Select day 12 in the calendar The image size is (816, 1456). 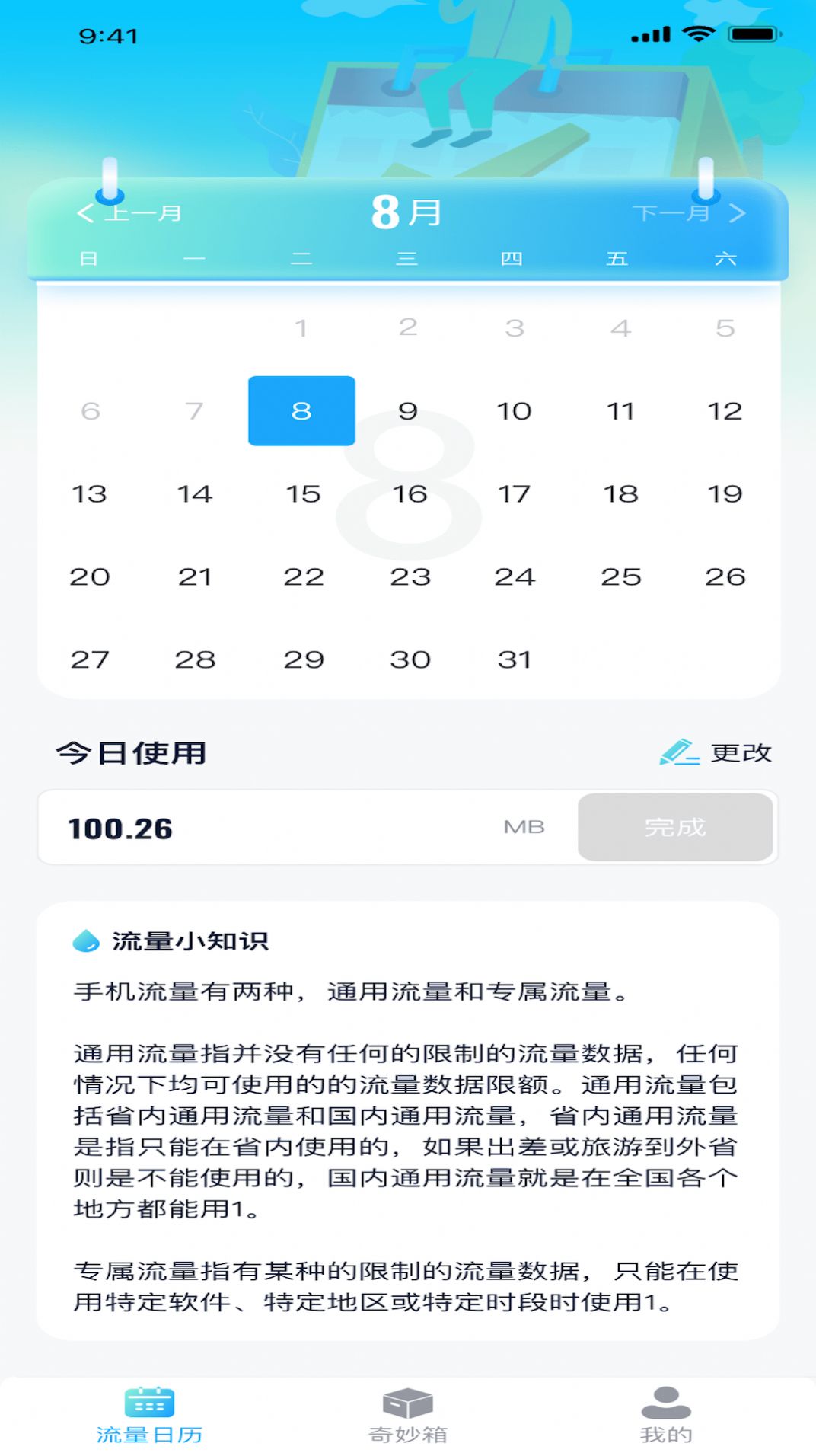pyautogui.click(x=724, y=411)
